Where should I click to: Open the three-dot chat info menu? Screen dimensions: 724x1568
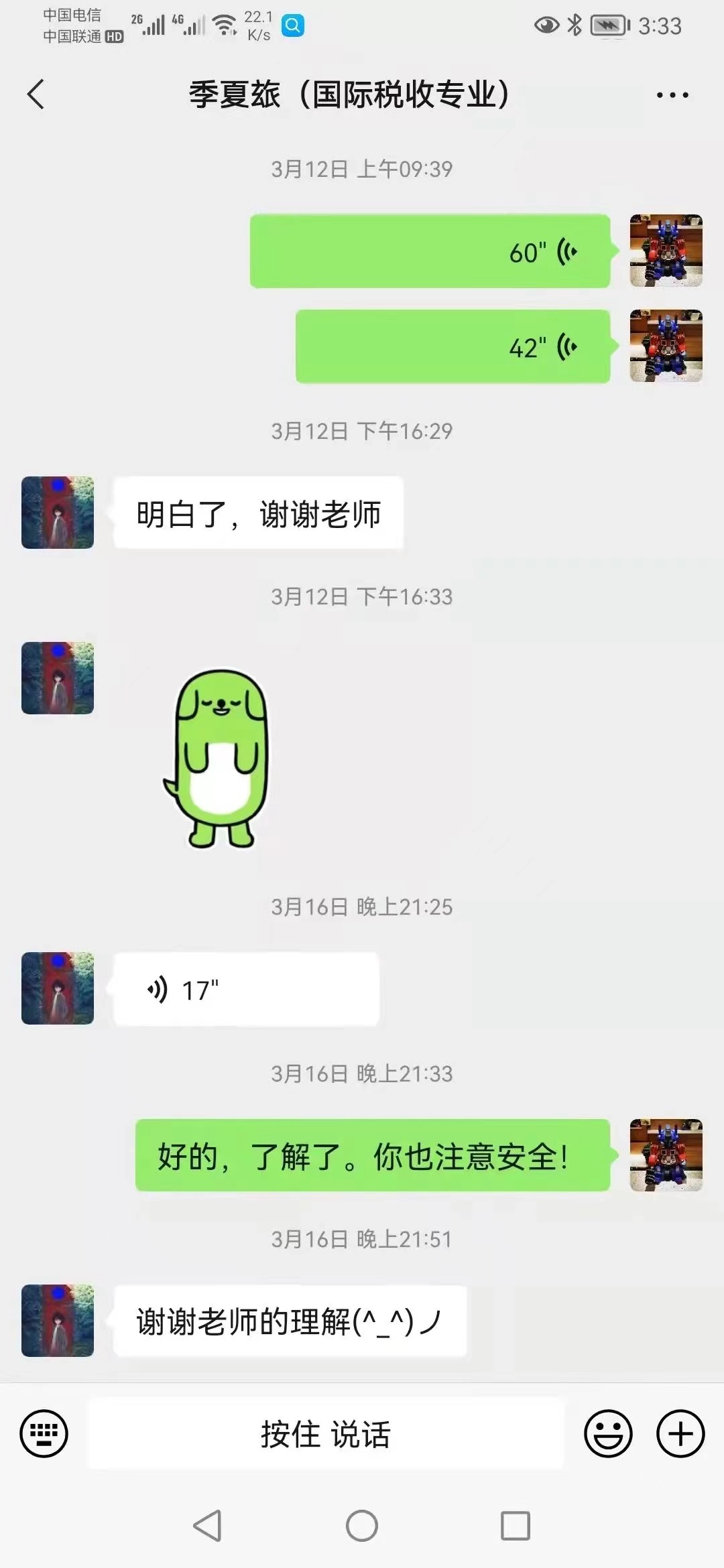(672, 95)
